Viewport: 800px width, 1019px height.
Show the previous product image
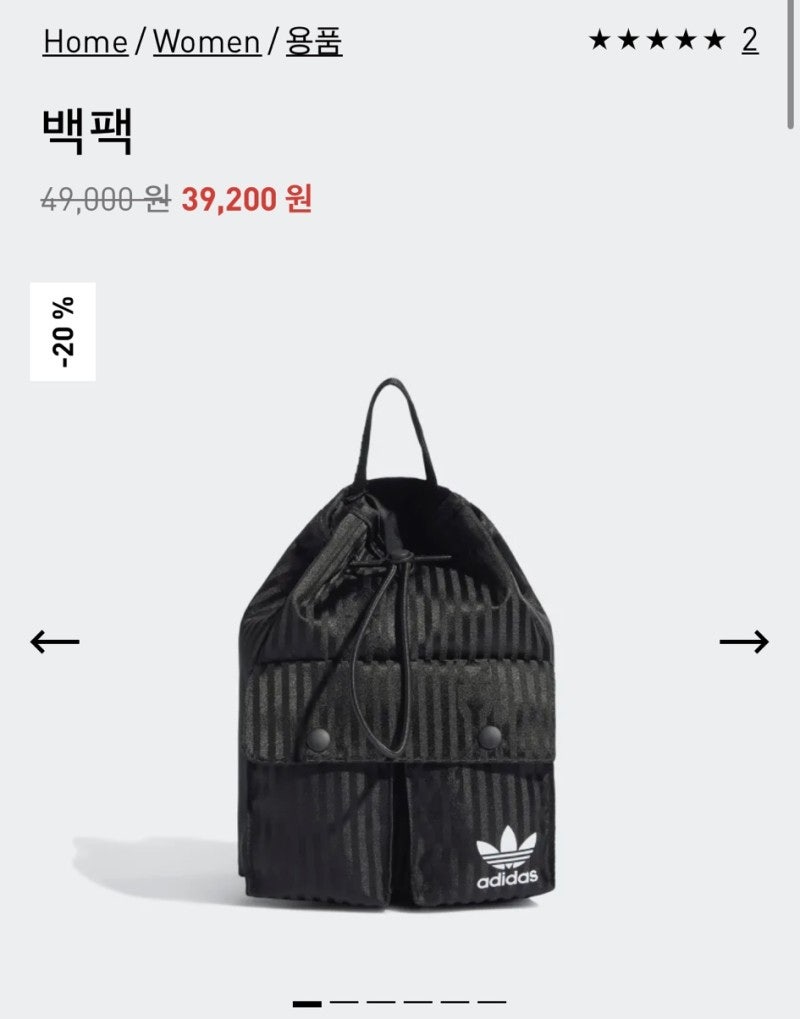click(x=55, y=641)
